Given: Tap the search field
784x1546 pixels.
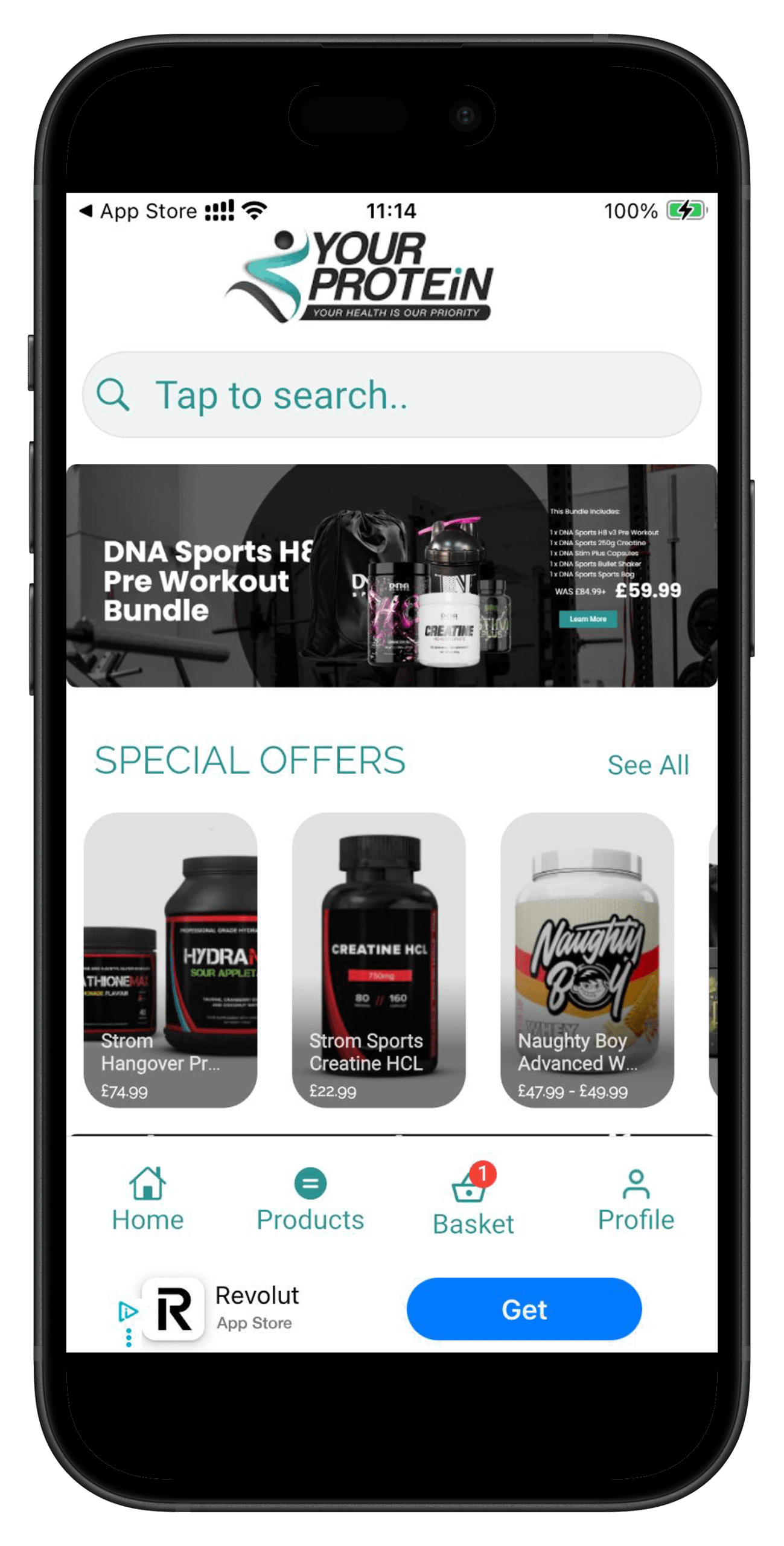Looking at the screenshot, I should coord(391,395).
